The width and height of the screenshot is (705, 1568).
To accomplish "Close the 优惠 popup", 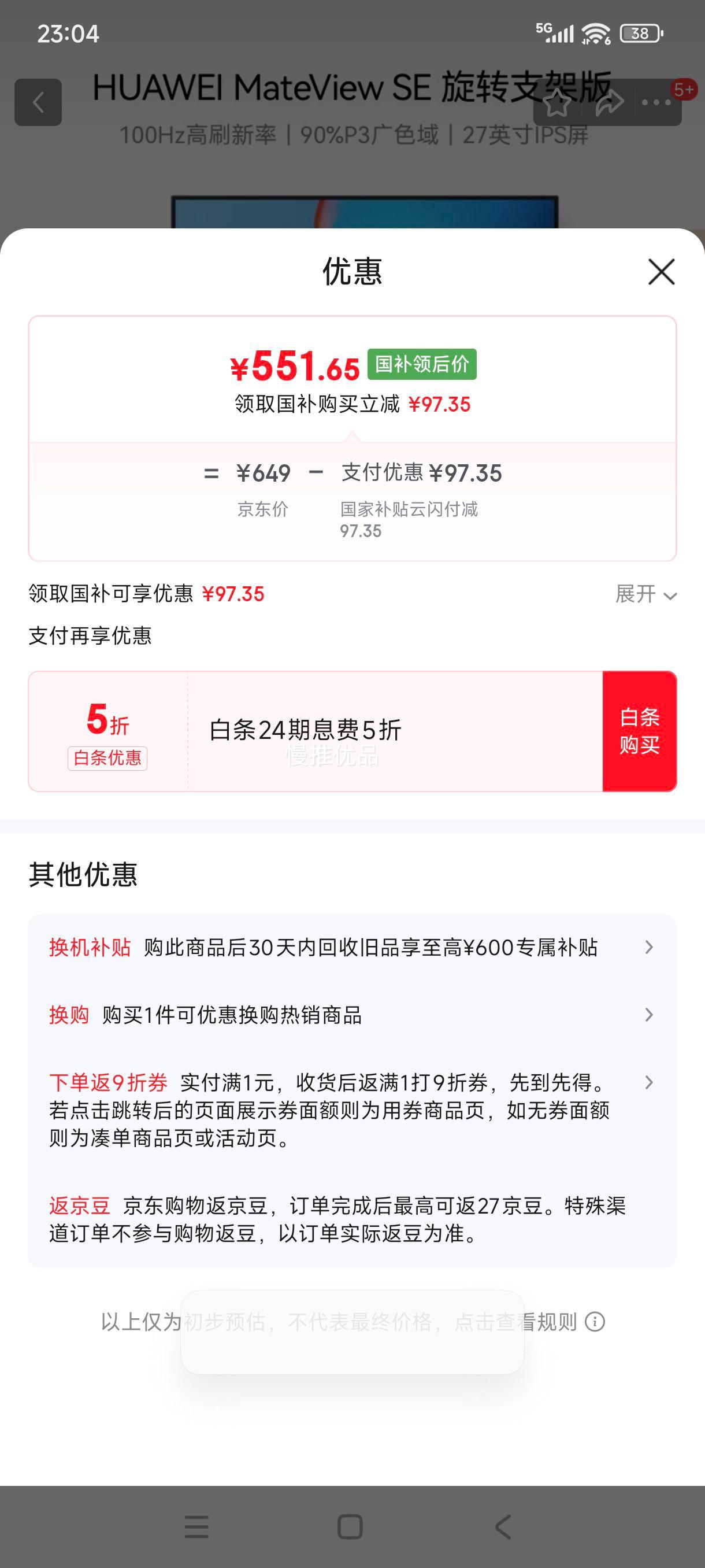I will pyautogui.click(x=661, y=272).
